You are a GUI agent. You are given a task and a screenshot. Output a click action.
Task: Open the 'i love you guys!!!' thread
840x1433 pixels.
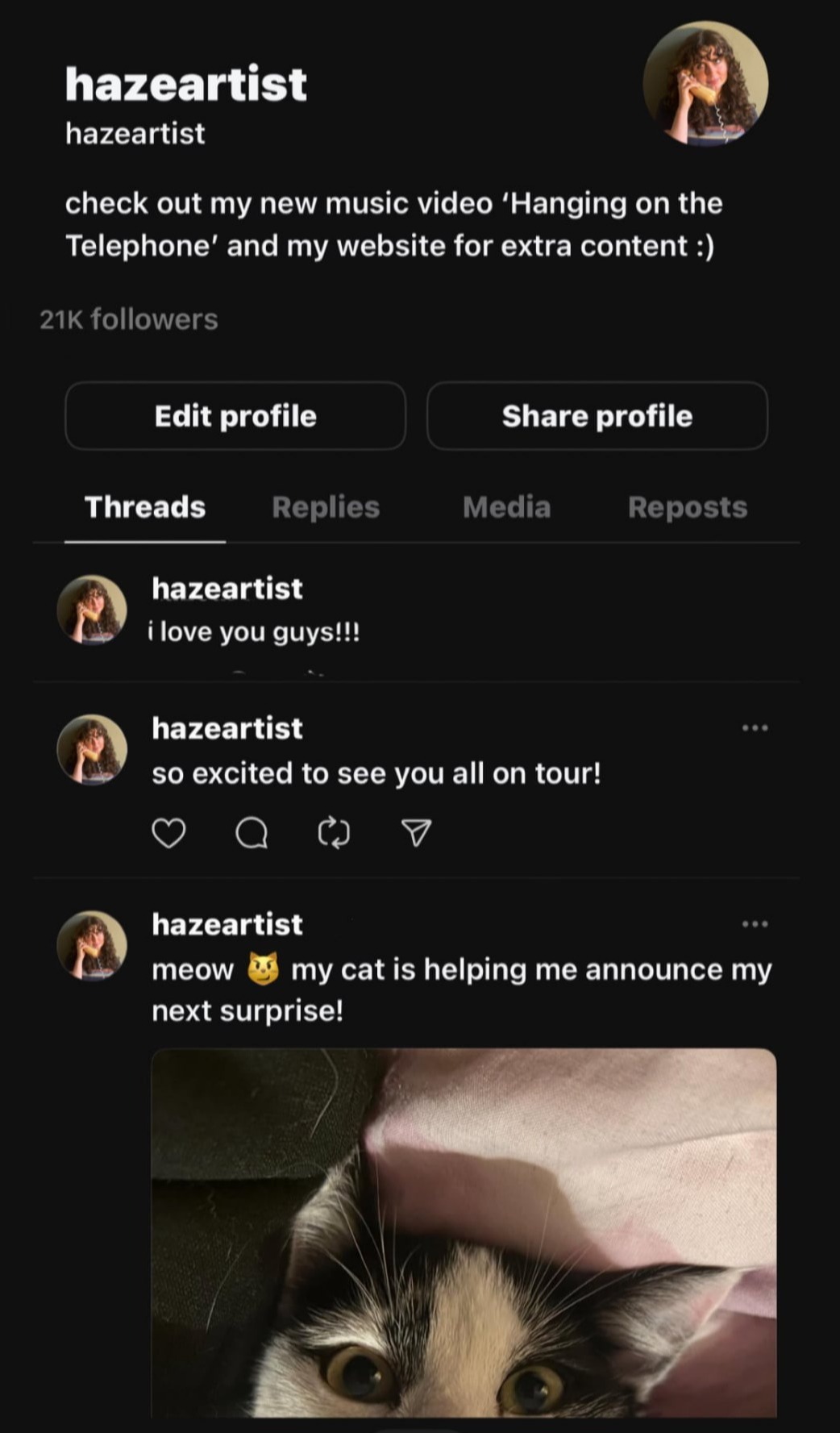coord(254,631)
